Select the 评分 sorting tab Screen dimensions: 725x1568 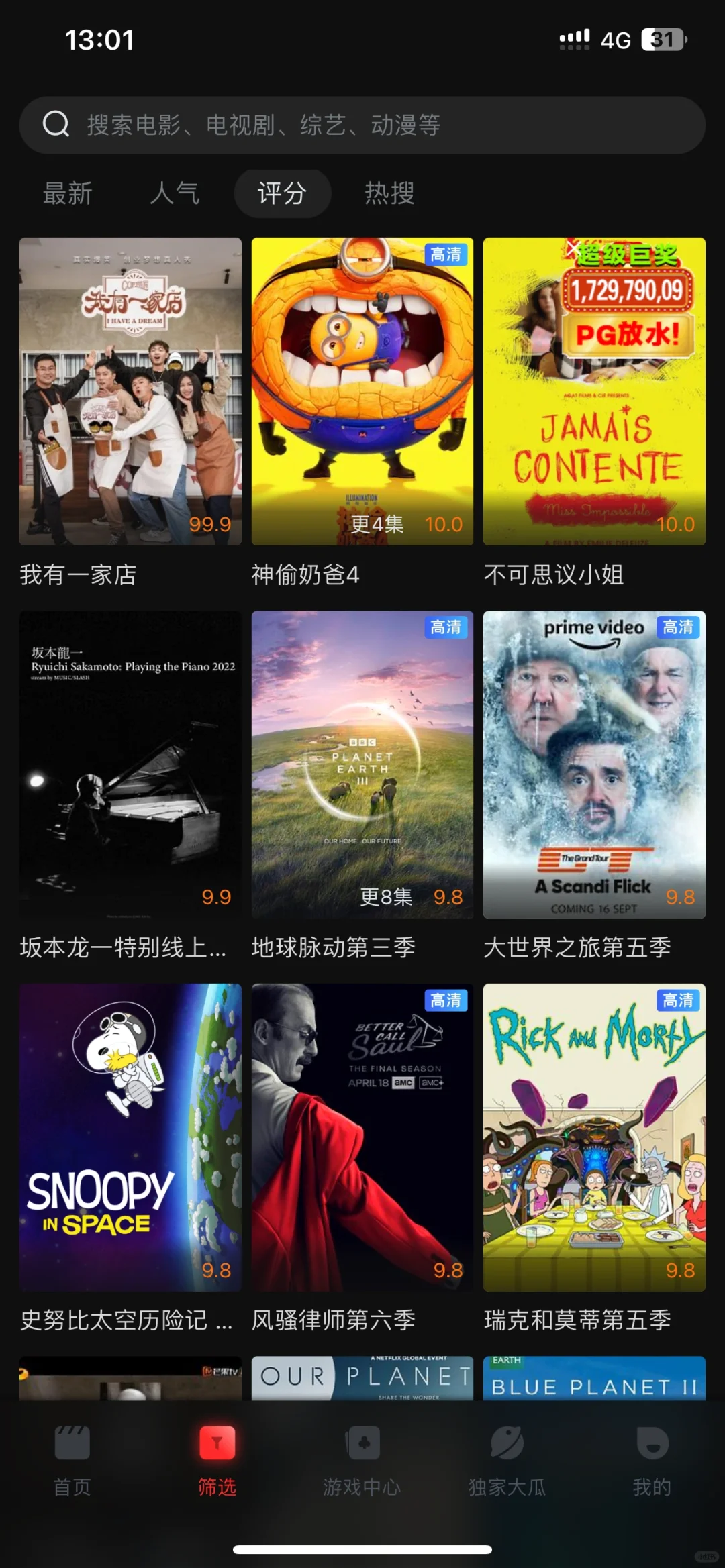point(282,193)
